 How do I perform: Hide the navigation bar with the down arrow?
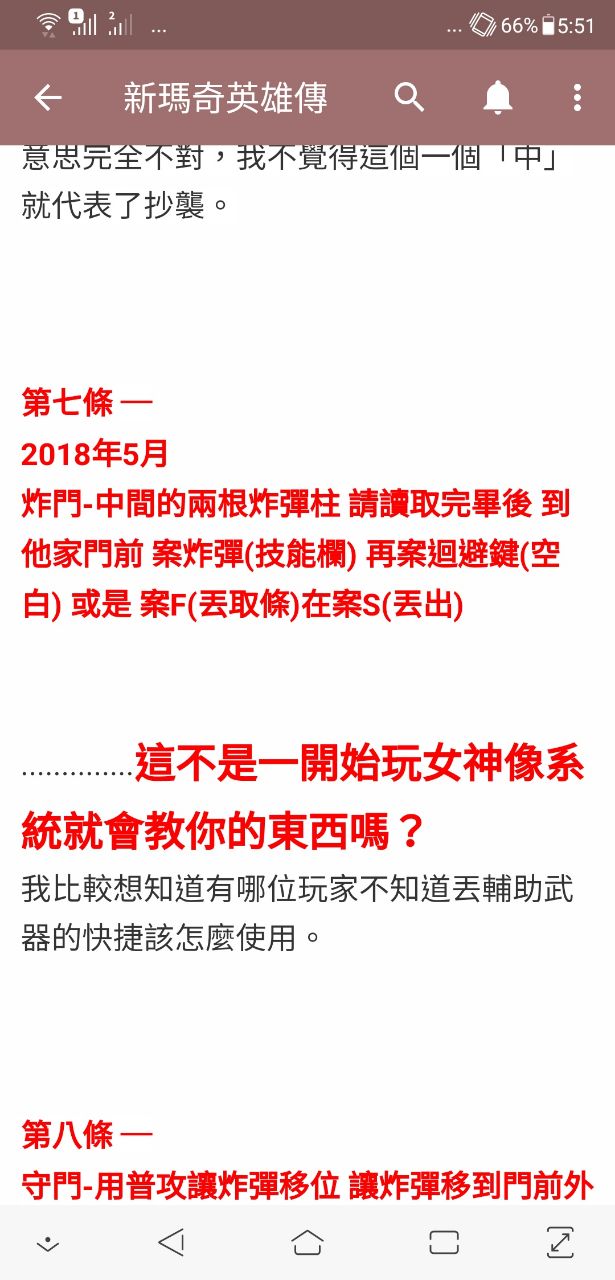(x=47, y=1242)
